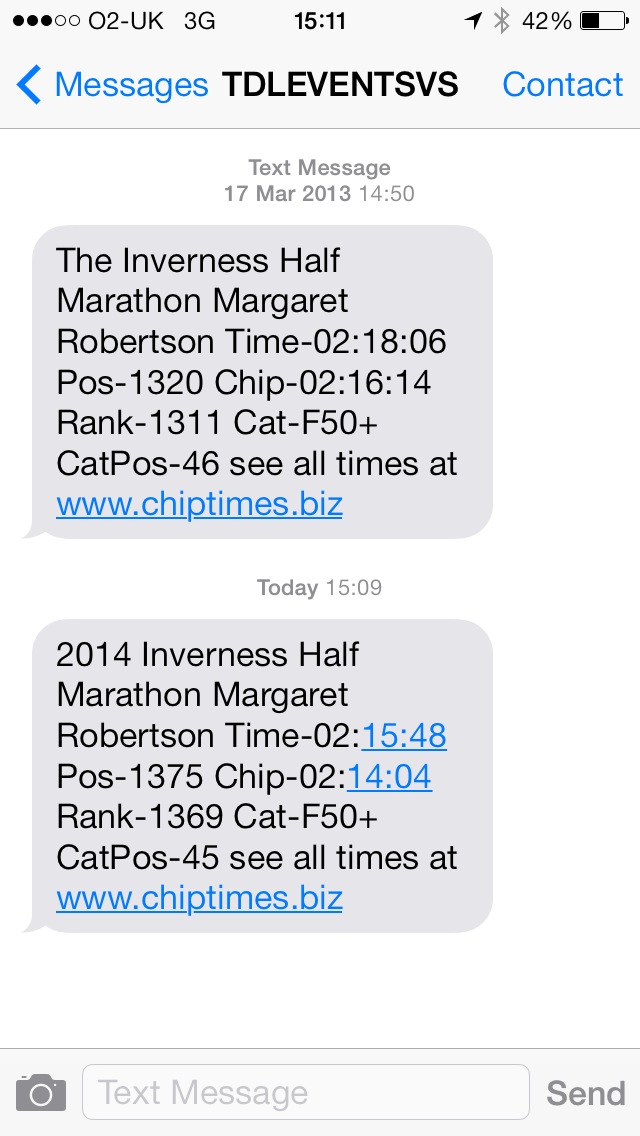The image size is (640, 1136).
Task: Open the camera attachment icon
Action: coord(41,1093)
